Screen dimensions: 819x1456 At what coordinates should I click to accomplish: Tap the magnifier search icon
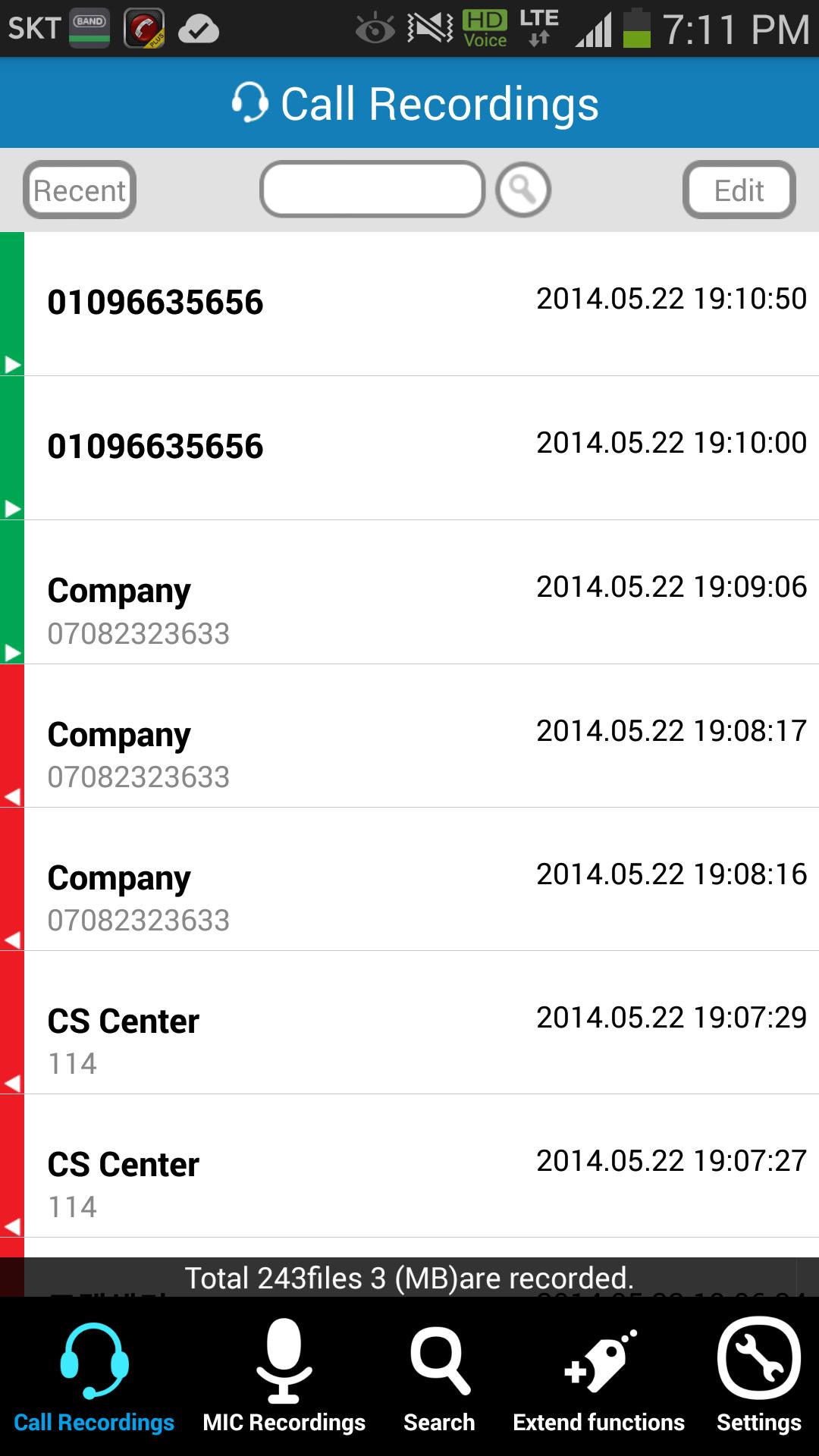point(522,189)
